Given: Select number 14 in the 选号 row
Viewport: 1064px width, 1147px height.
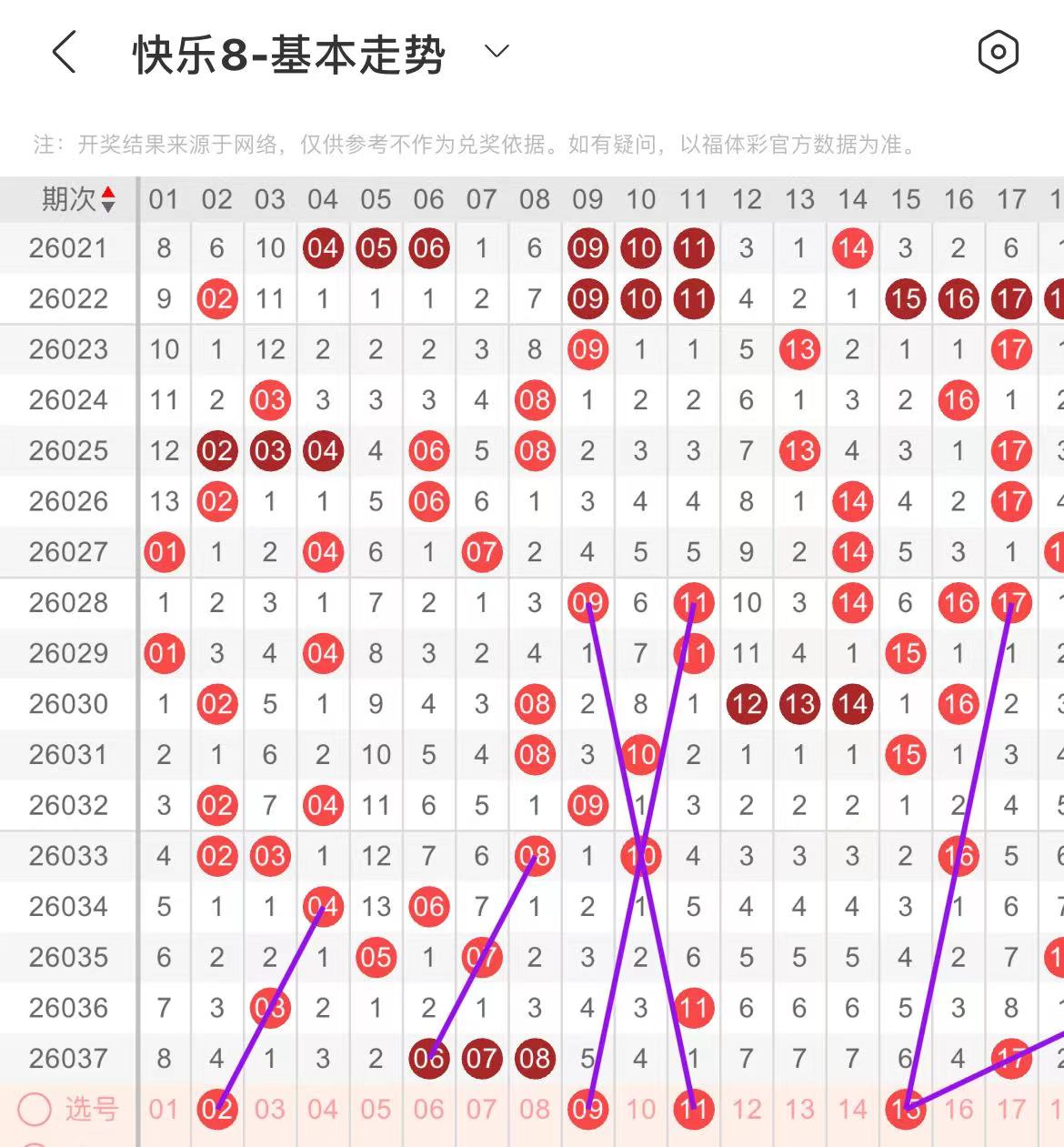Looking at the screenshot, I should pyautogui.click(x=852, y=1109).
